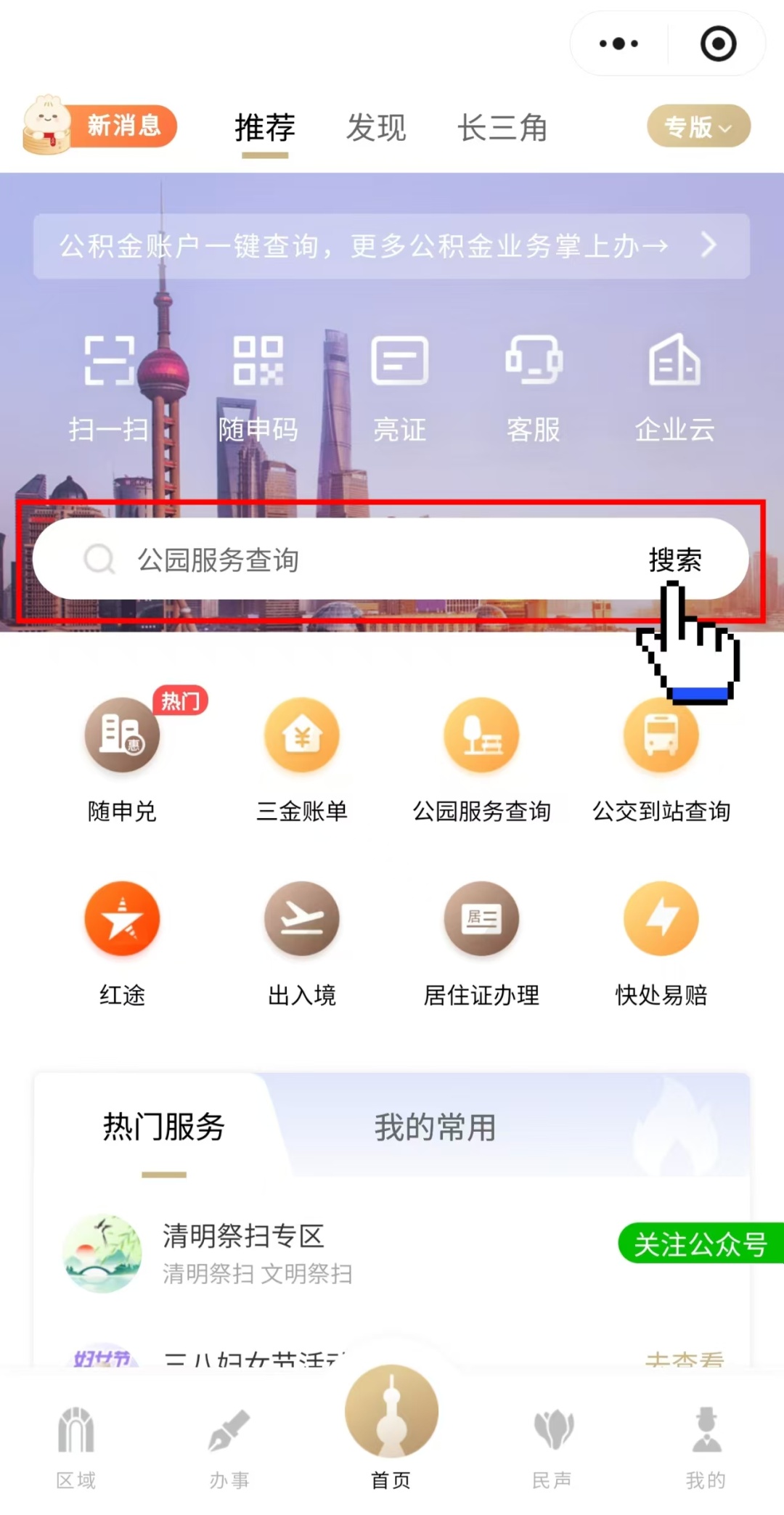Open 三金账单 service
This screenshot has height=1515, width=784.
click(x=302, y=759)
